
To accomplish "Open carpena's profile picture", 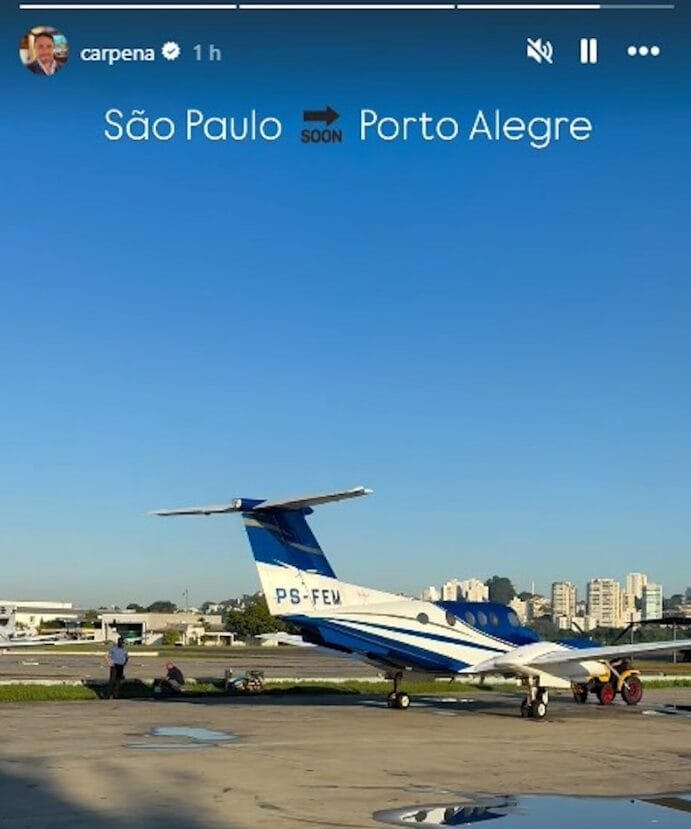I will 43,51.
